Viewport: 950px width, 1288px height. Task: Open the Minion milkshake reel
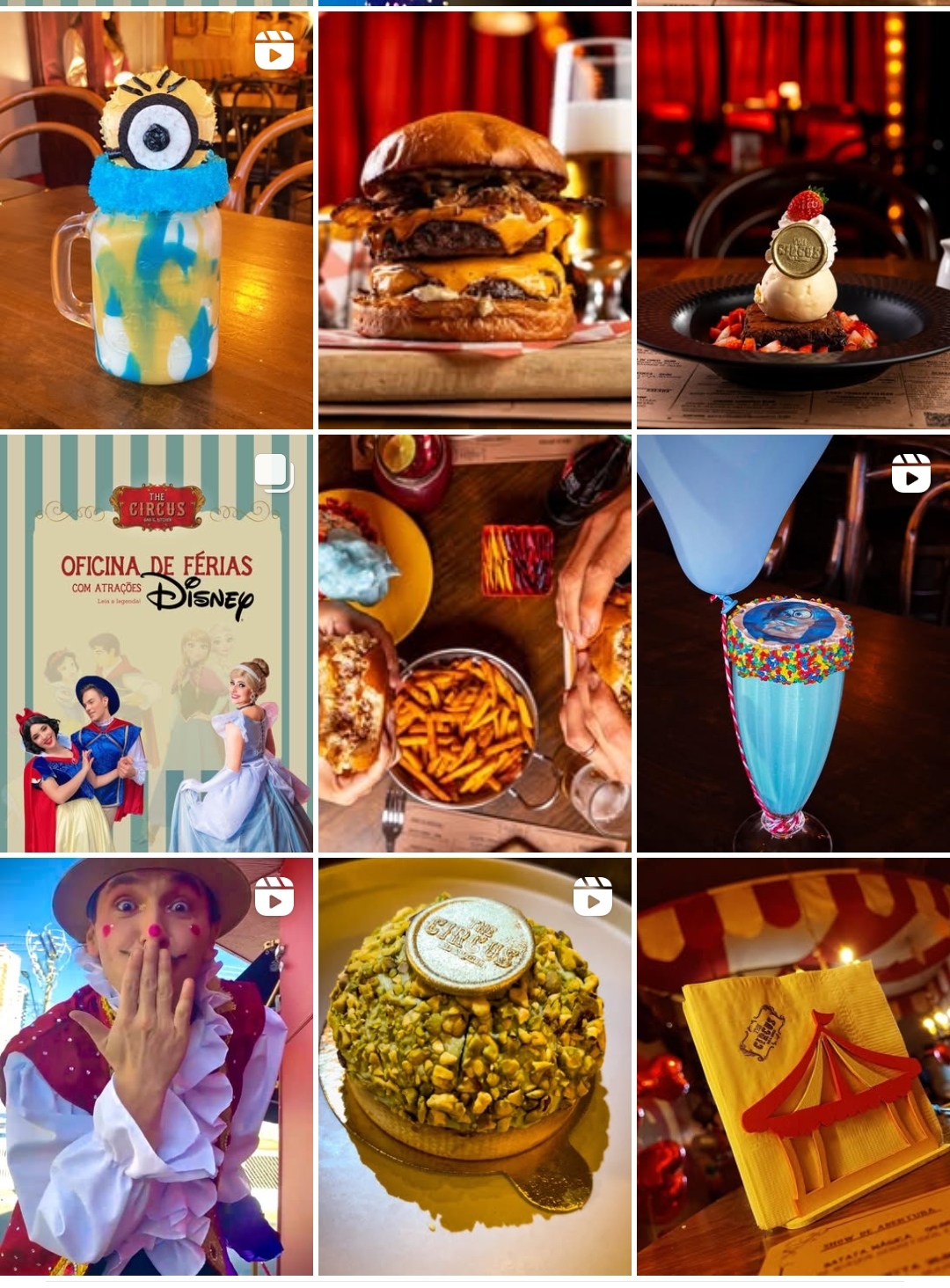[157, 220]
